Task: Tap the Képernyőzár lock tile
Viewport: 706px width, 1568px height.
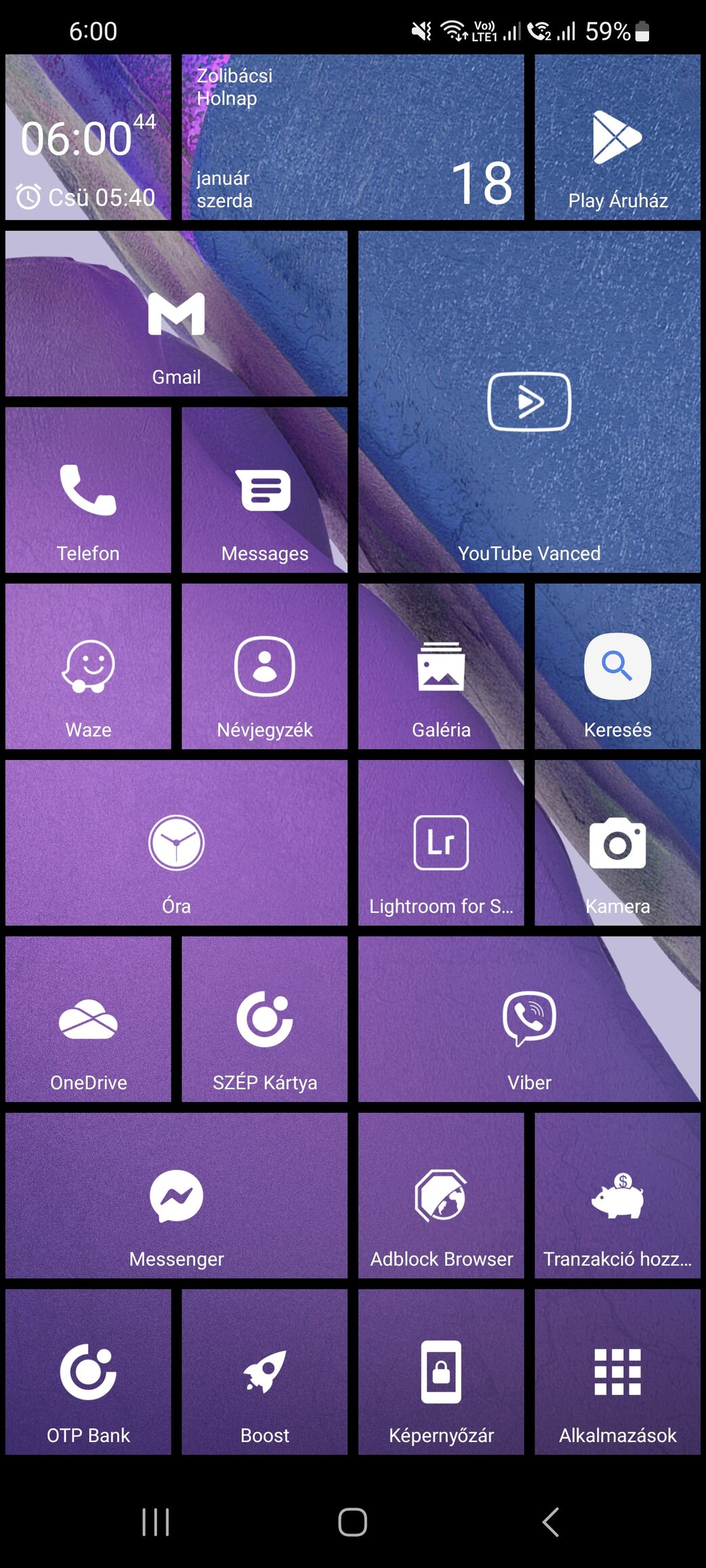Action: (441, 1372)
